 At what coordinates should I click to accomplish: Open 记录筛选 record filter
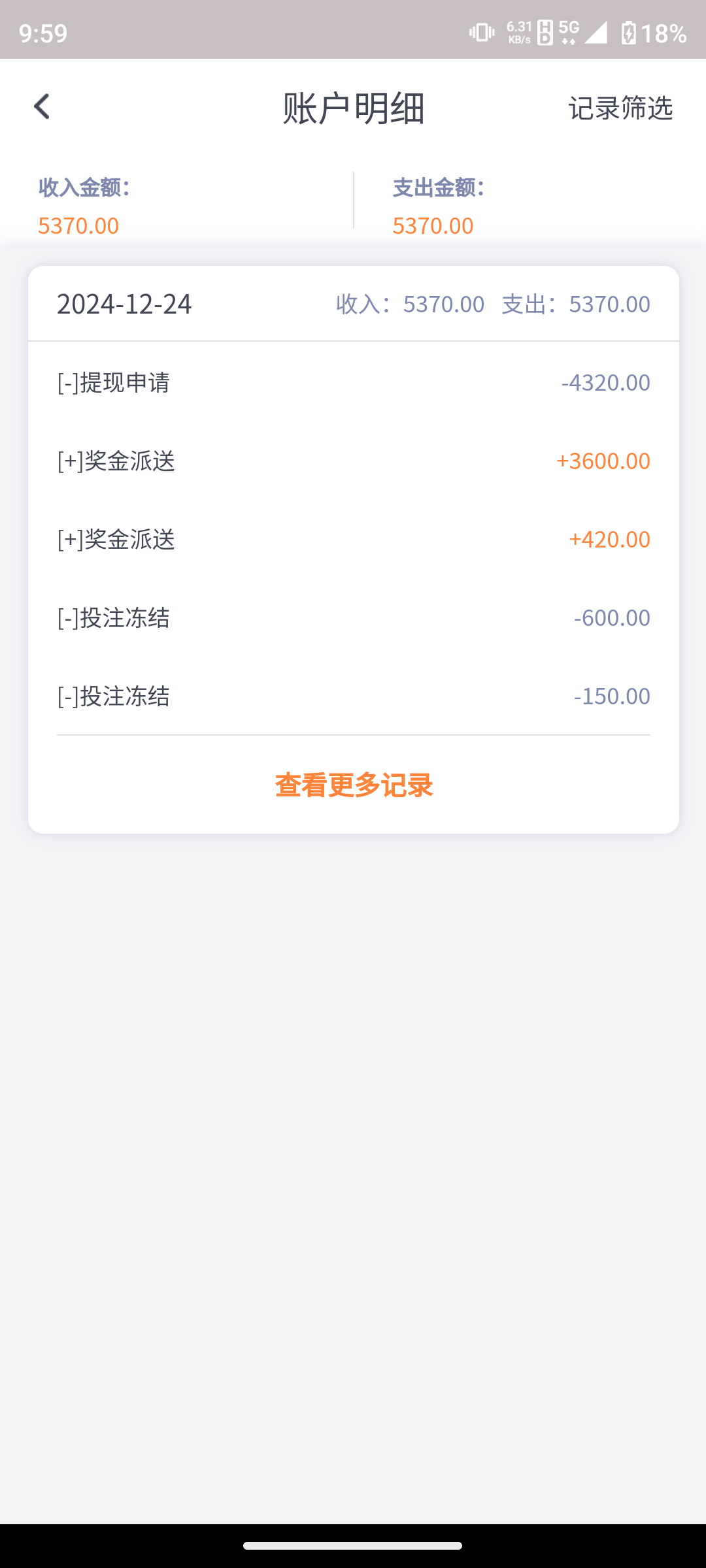(x=620, y=108)
